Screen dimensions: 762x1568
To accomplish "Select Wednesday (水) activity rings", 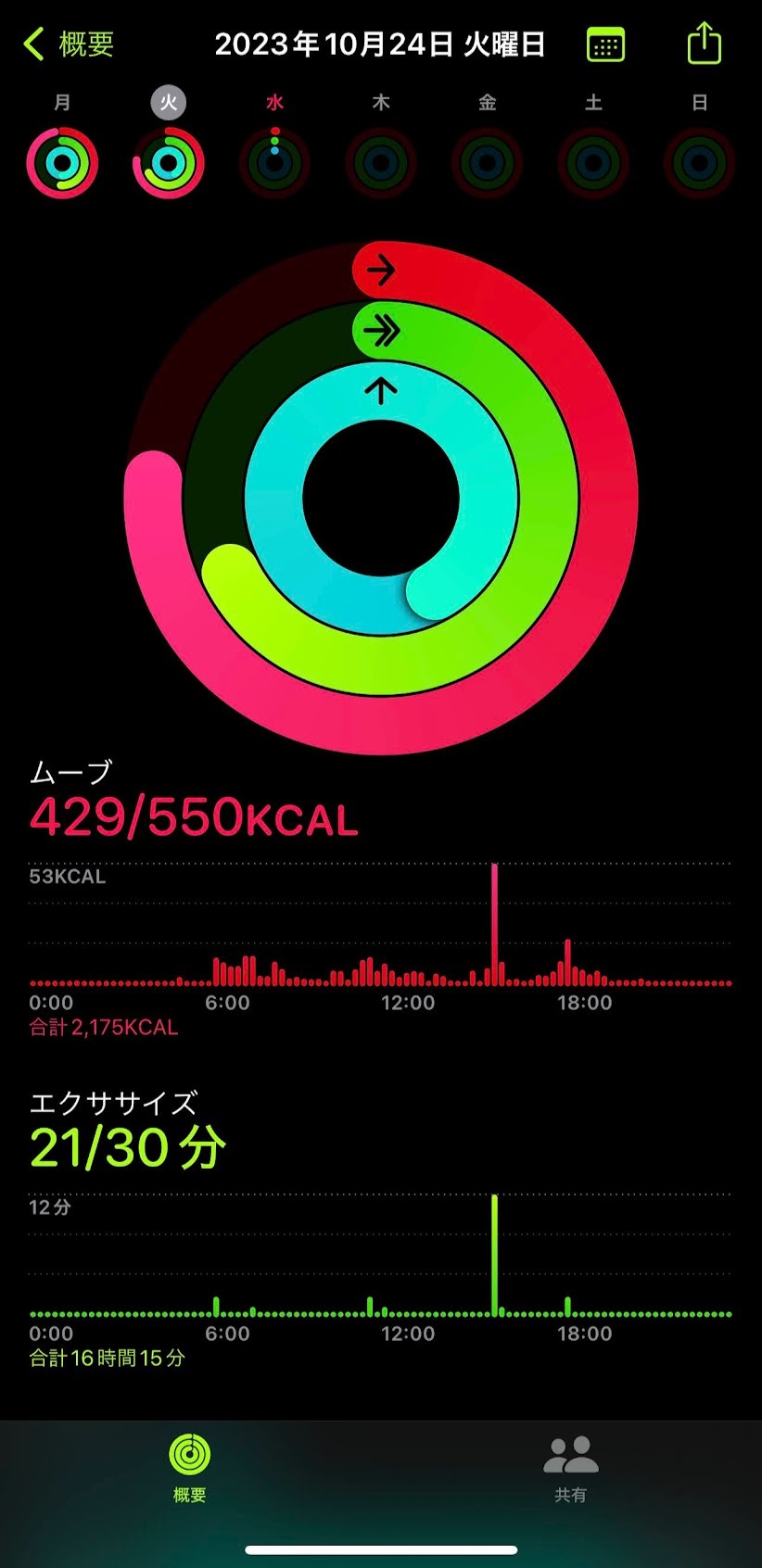I will coord(274,163).
